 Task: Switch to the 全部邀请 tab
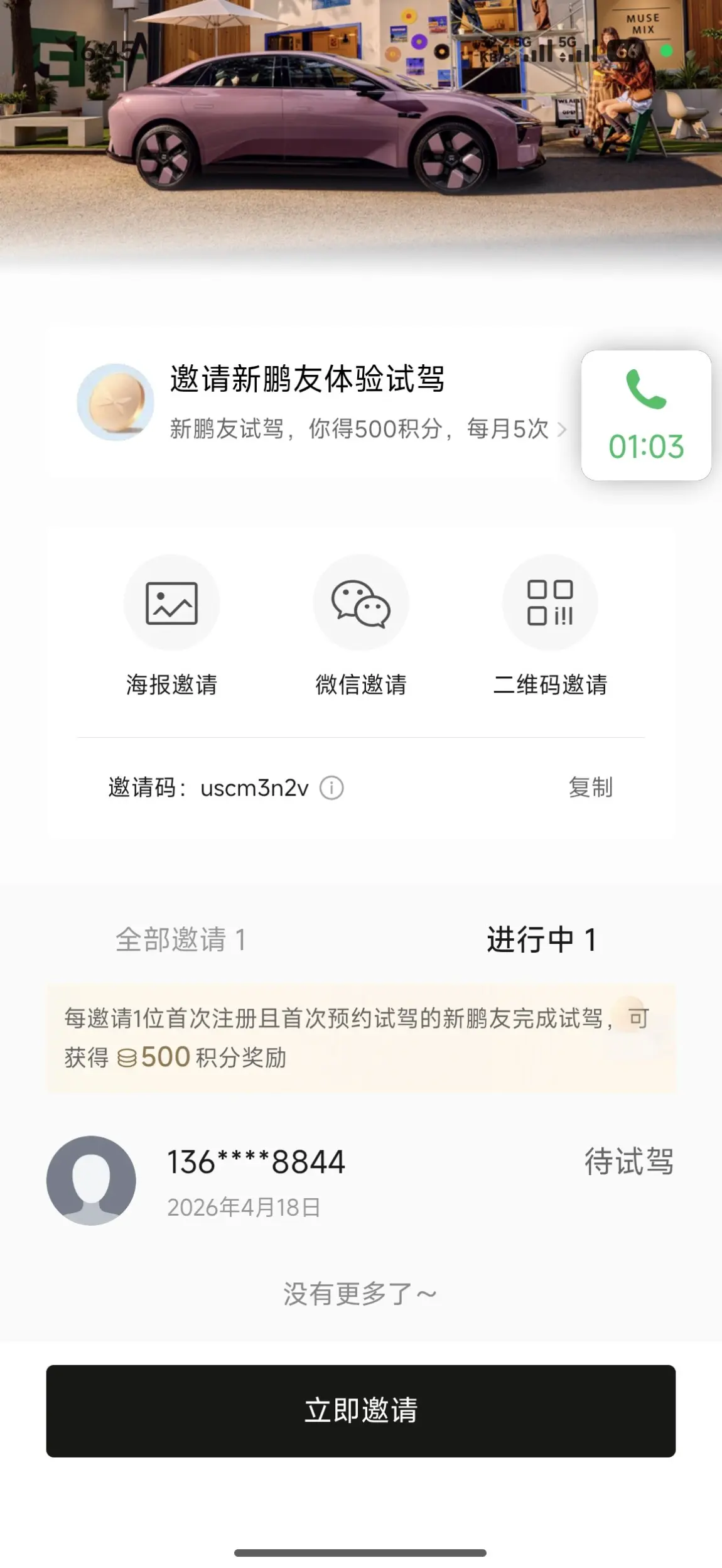pos(180,940)
